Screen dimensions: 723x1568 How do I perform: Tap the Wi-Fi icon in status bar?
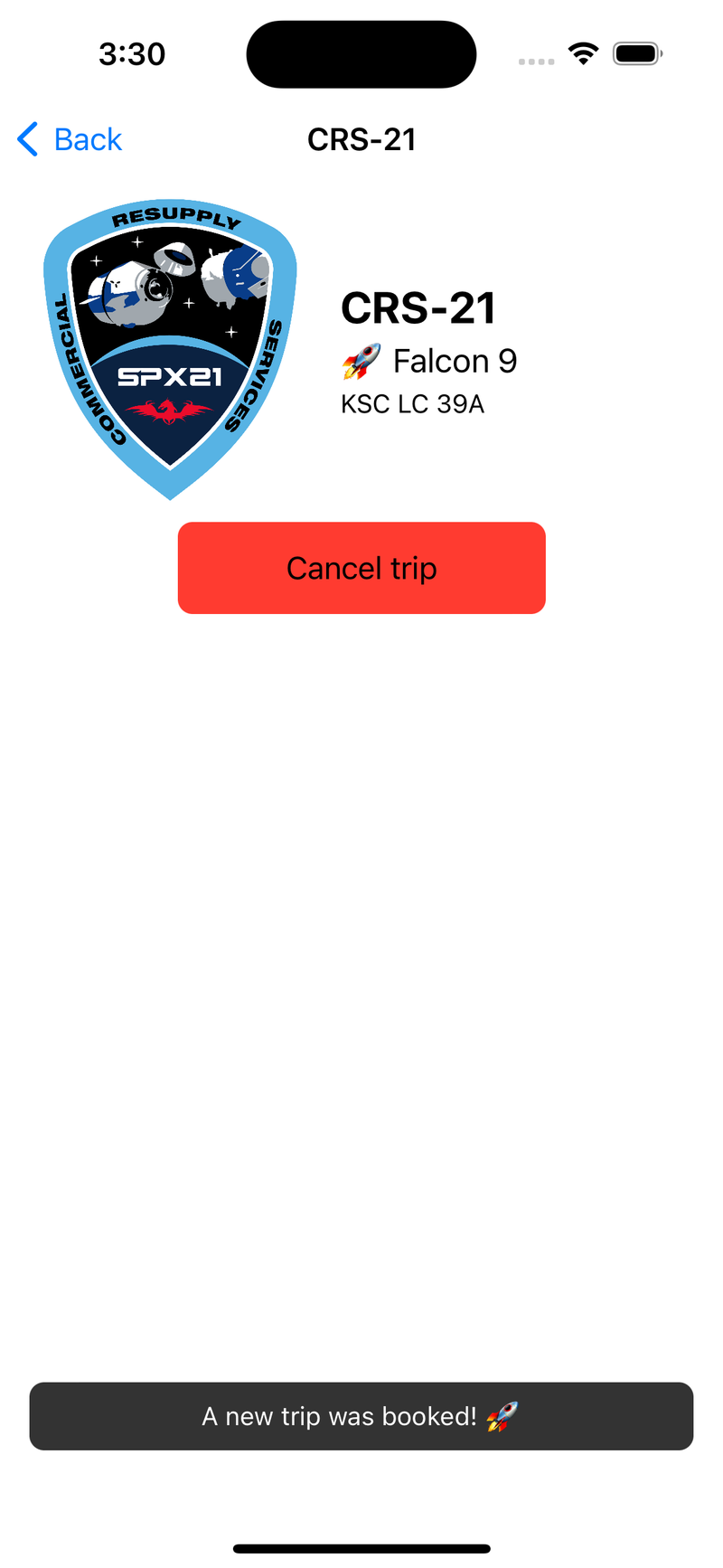click(584, 52)
